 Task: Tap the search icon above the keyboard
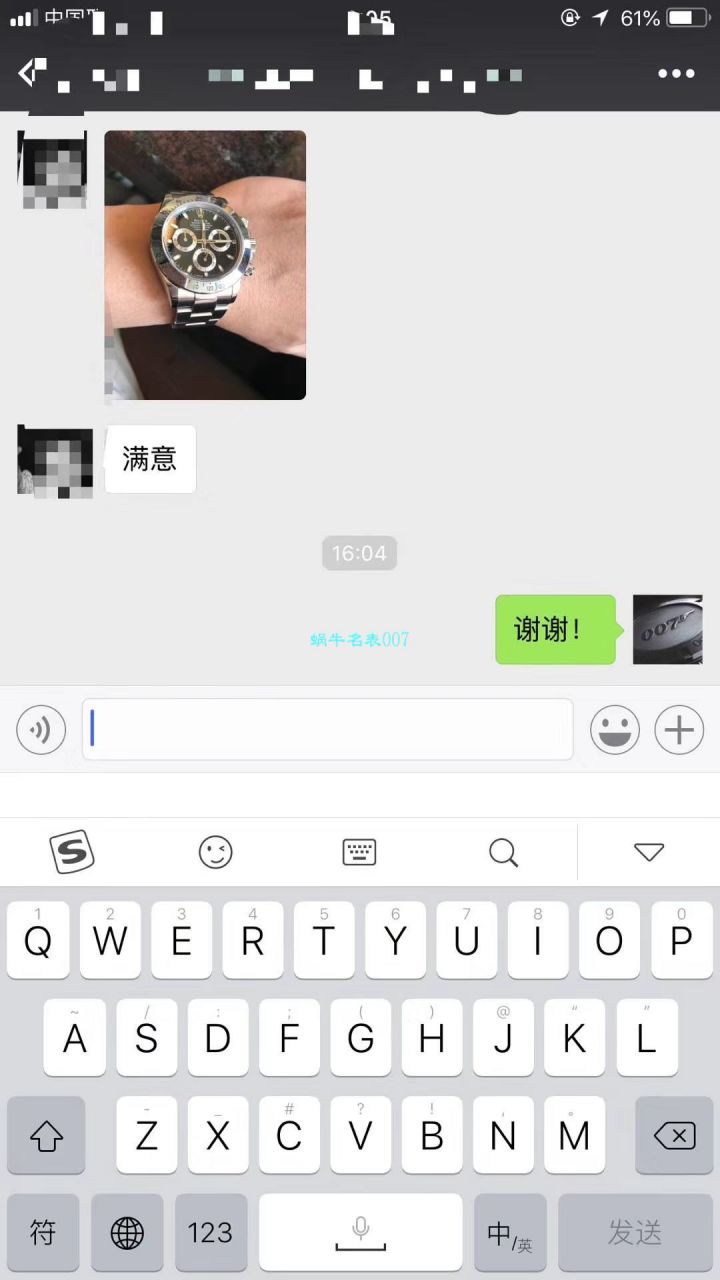click(503, 852)
